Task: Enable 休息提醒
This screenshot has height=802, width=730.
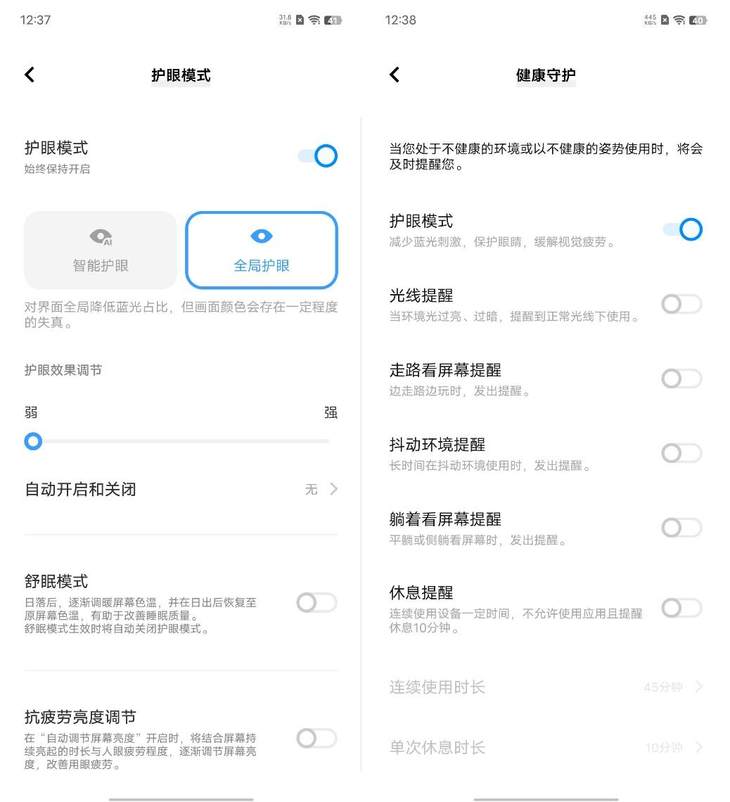Action: pos(682,607)
